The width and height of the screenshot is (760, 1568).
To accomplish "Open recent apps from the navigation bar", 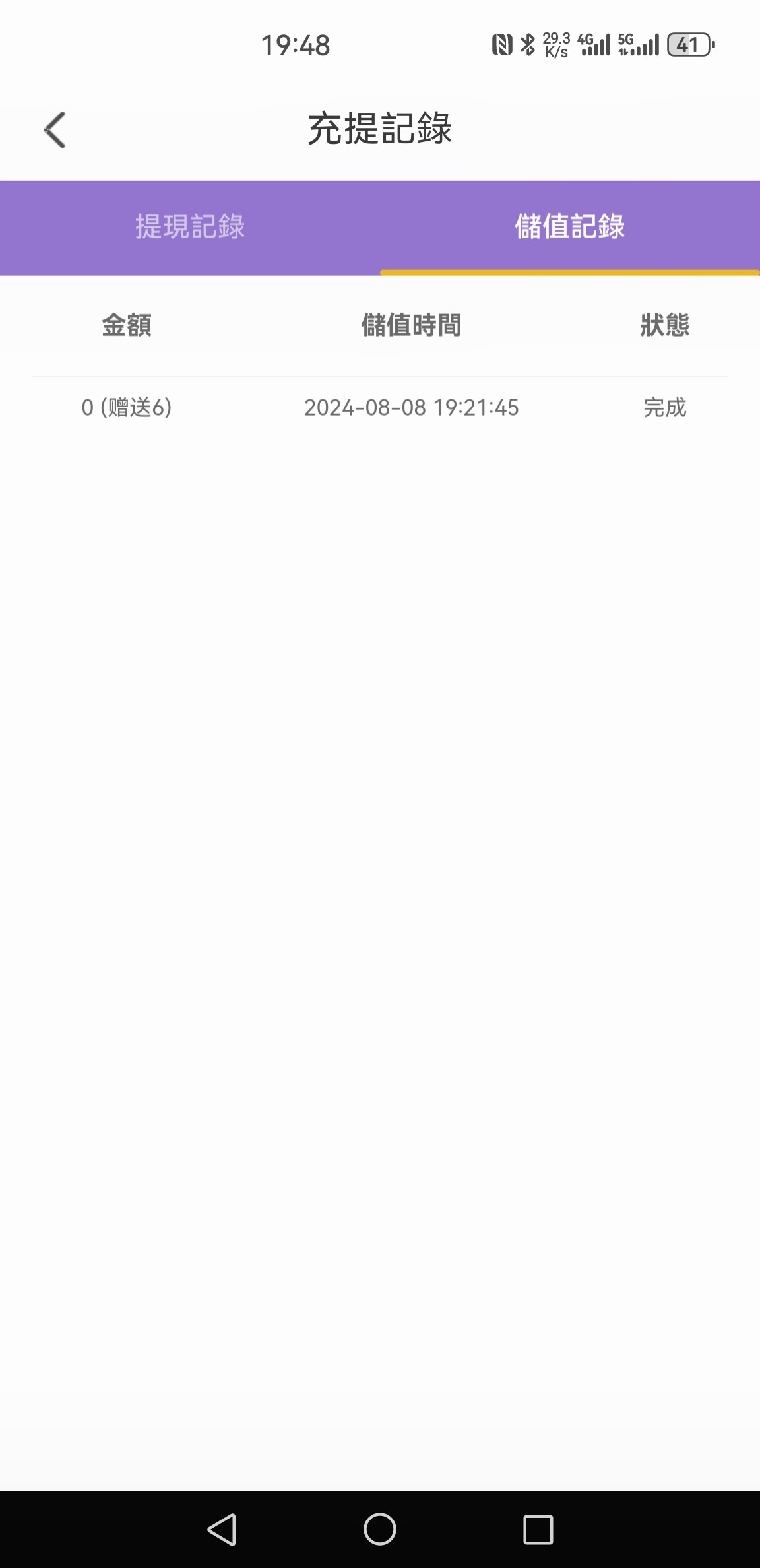I will 538,1529.
